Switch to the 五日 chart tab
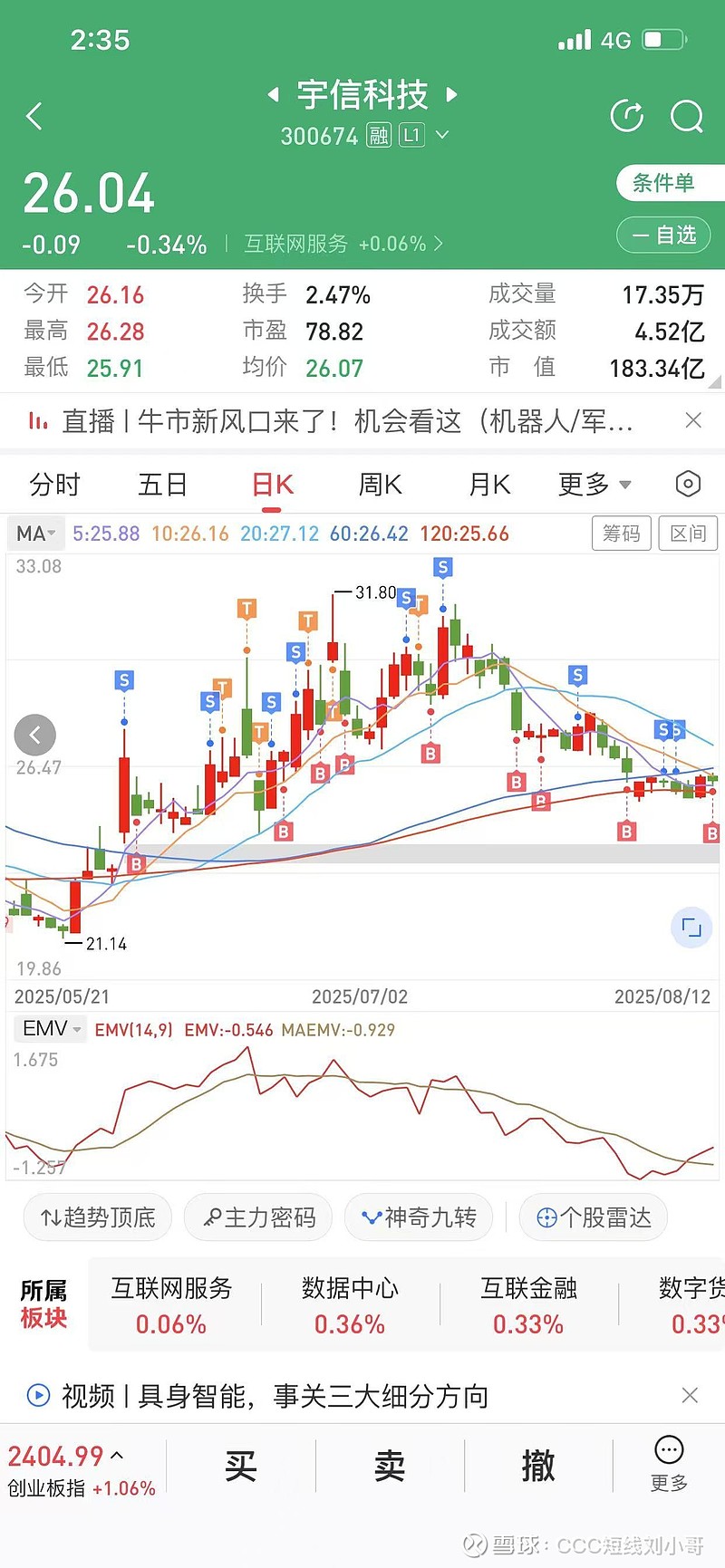The width and height of the screenshot is (725, 1568). (x=162, y=485)
